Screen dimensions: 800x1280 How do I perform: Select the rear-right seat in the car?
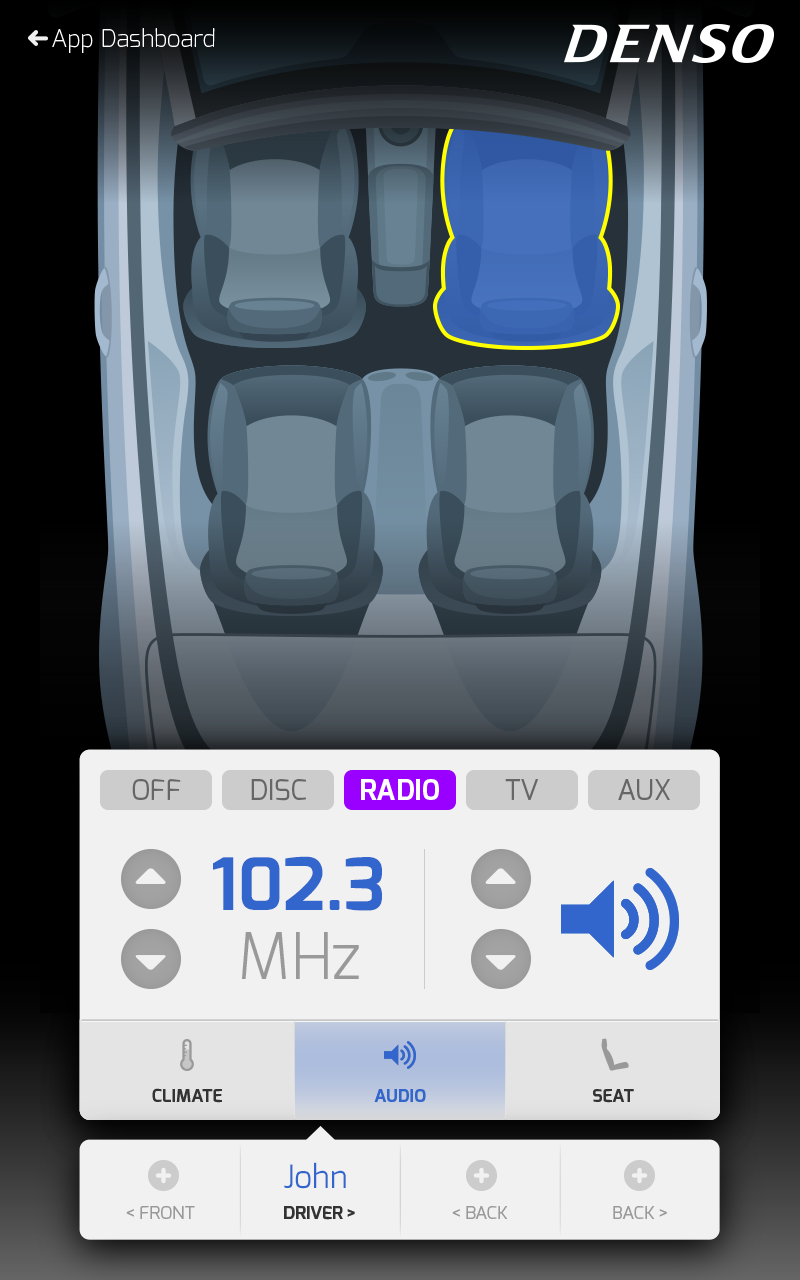click(x=510, y=490)
